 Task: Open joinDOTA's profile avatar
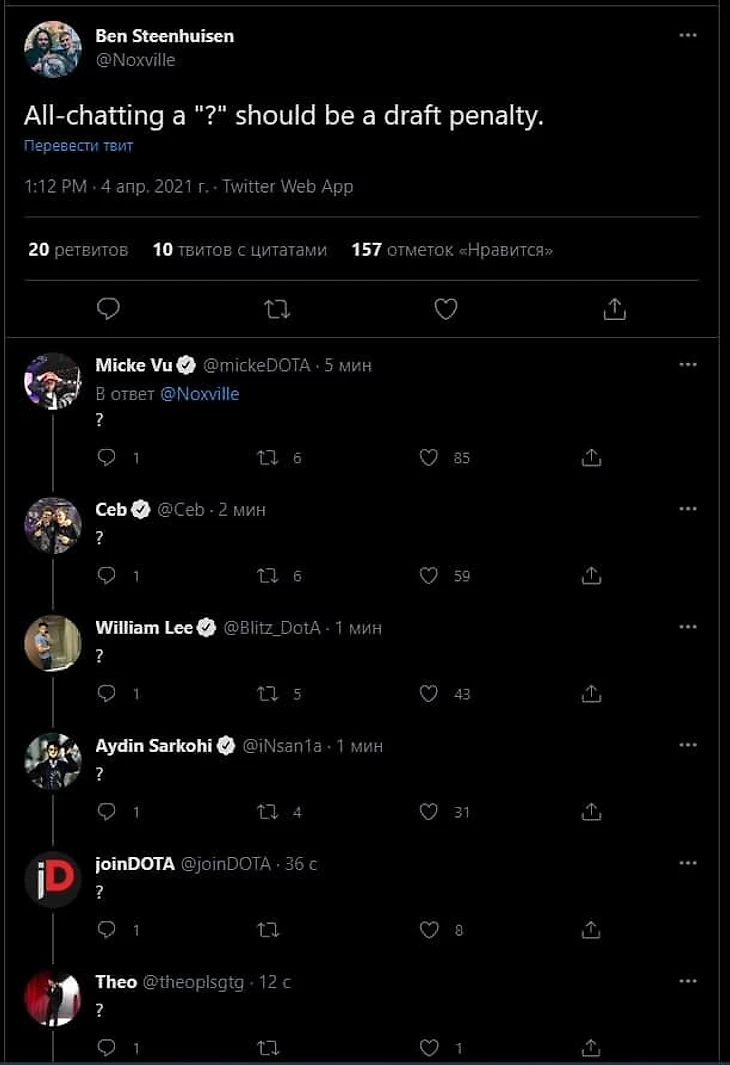click(x=52, y=879)
